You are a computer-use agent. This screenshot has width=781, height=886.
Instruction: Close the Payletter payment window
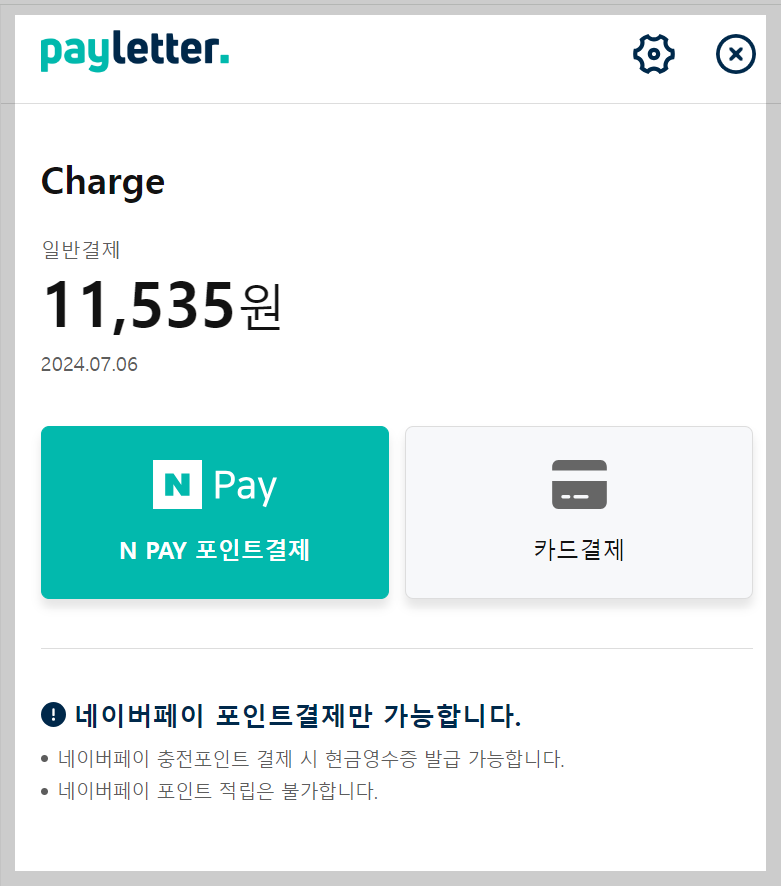pyautogui.click(x=735, y=54)
